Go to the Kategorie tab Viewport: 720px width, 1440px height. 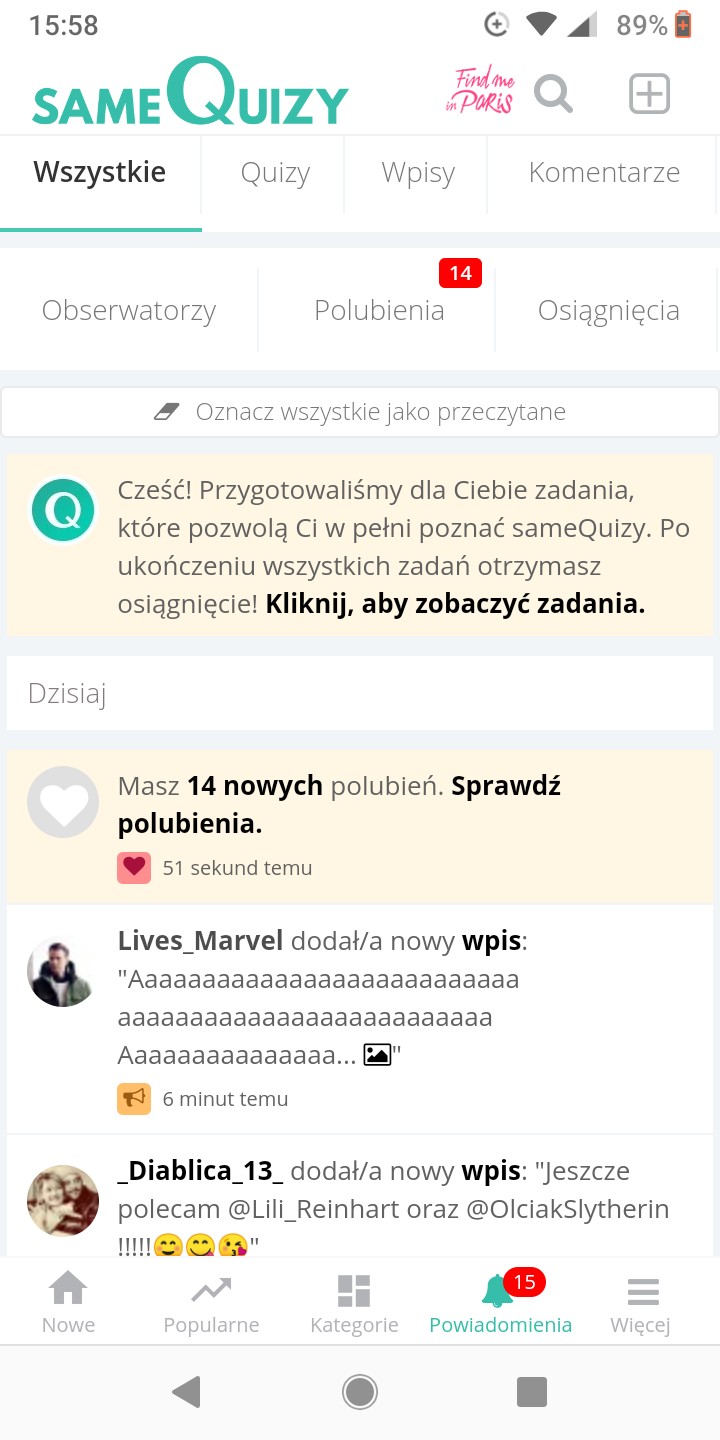354,1303
